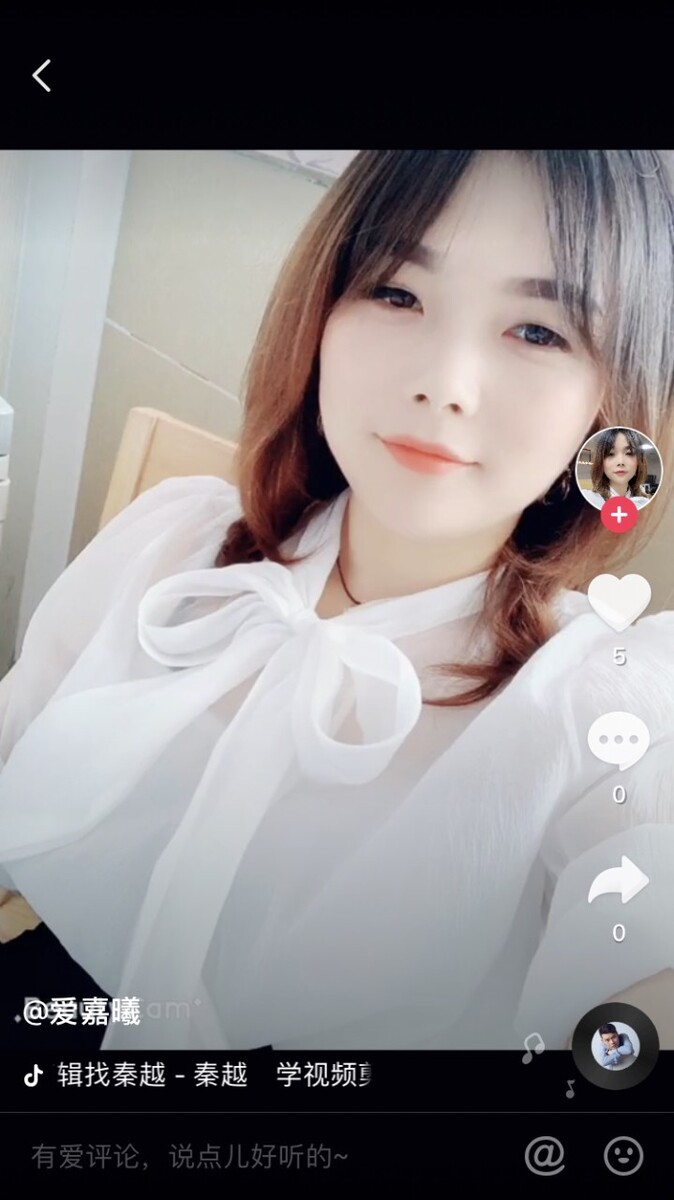Share this video with the arrow icon
Viewport: 674px width, 1200px height.
[619, 881]
